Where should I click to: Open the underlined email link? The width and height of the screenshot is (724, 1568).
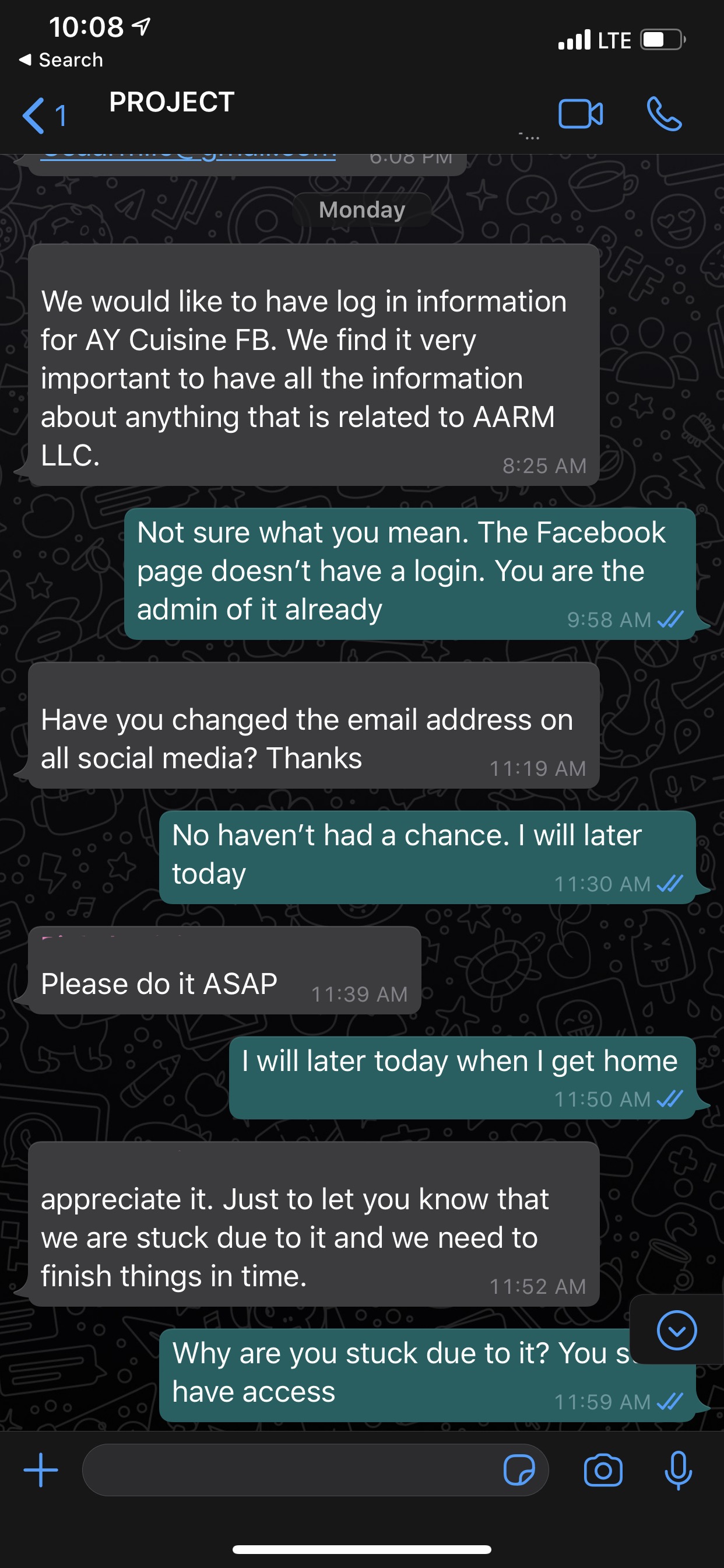click(189, 157)
